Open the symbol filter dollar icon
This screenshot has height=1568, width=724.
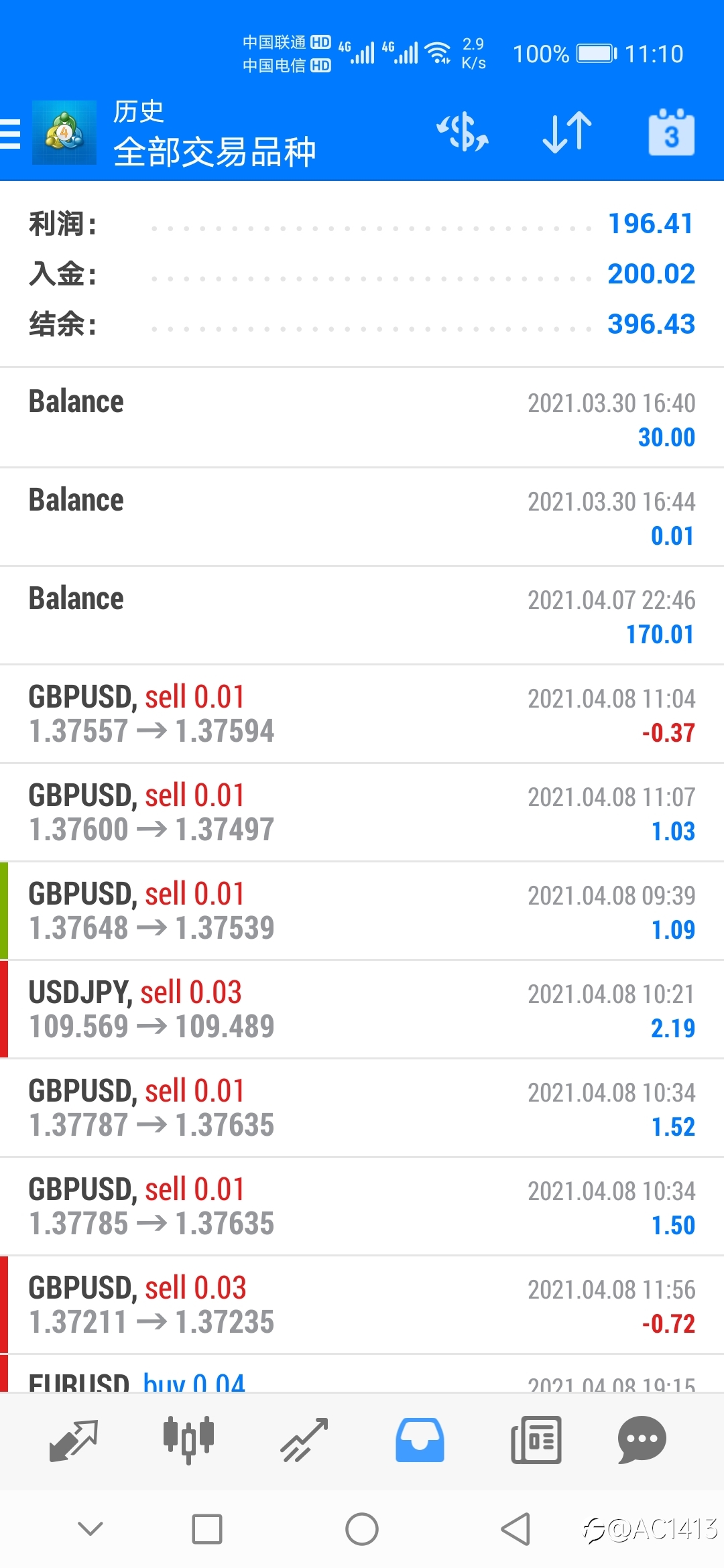point(463,132)
